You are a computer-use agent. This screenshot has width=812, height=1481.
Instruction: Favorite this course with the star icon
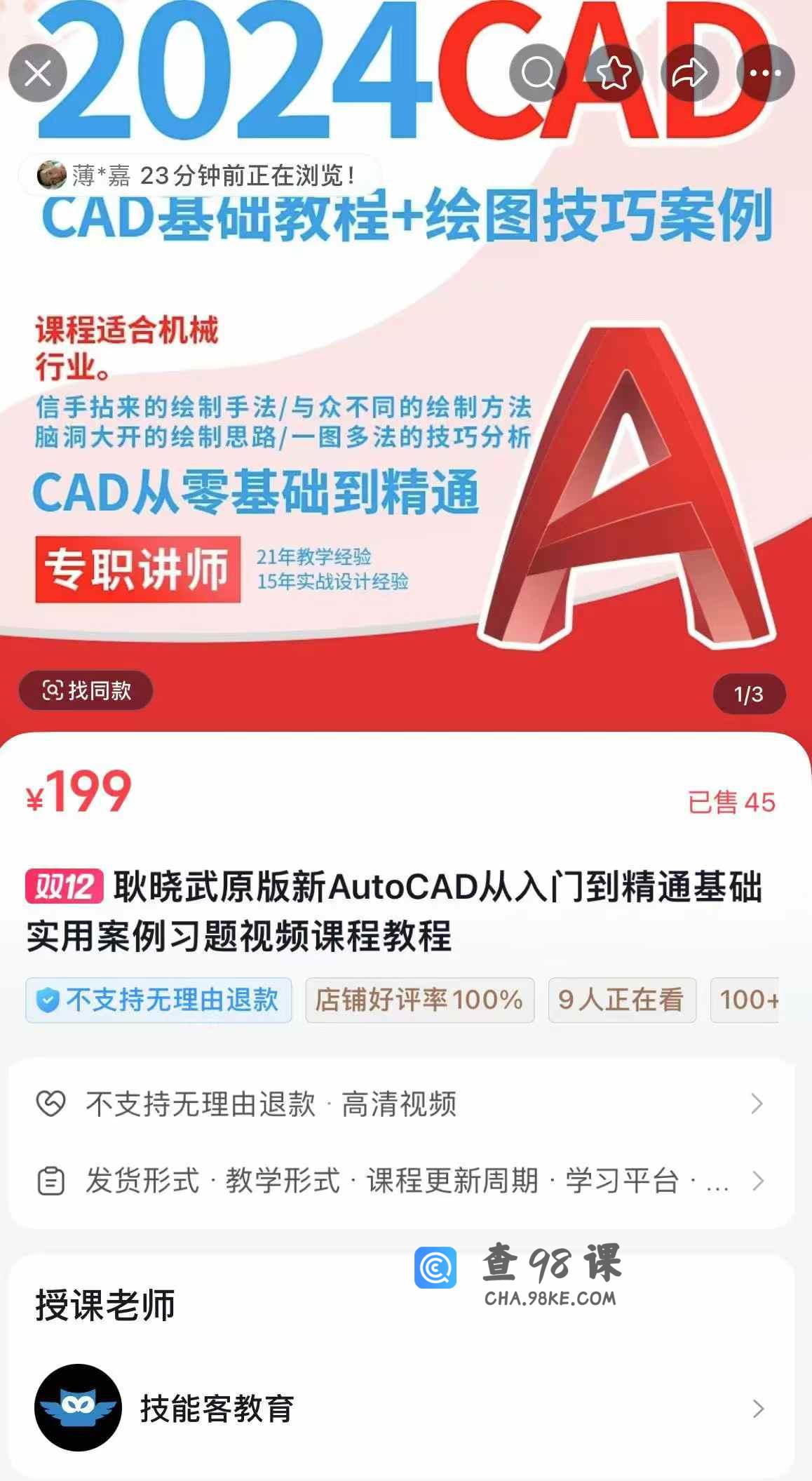[x=614, y=73]
